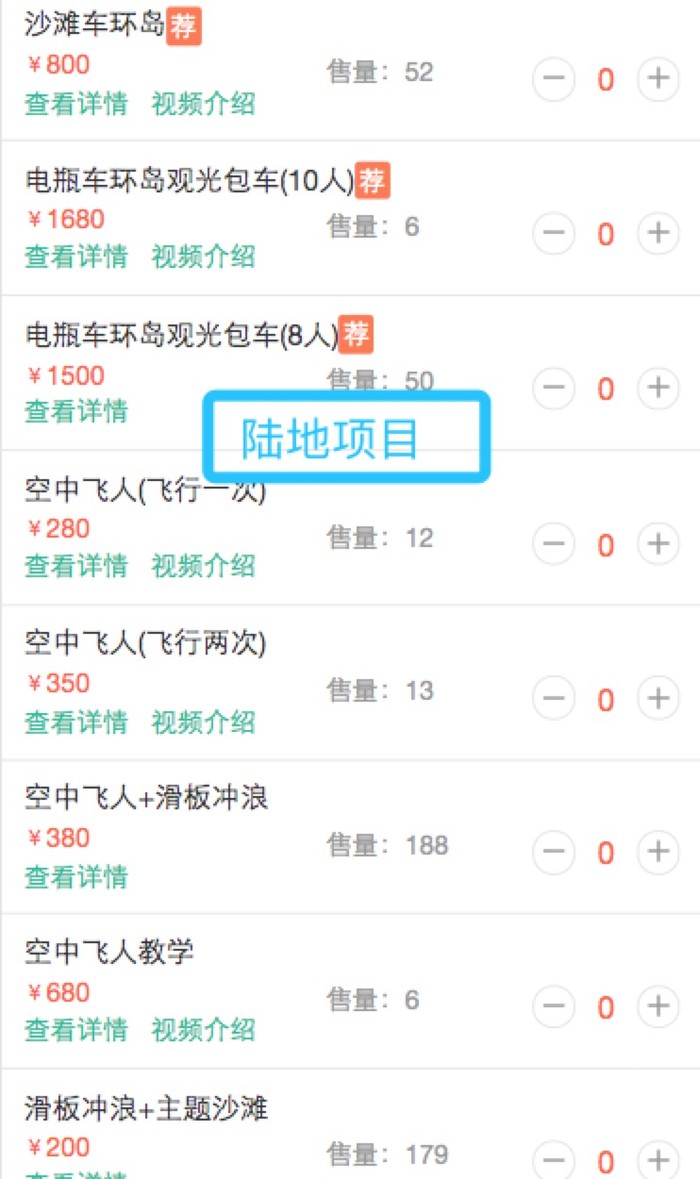View details of 电瓶车环岛观光包车(10人)
The width and height of the screenshot is (700, 1179).
pos(76,257)
